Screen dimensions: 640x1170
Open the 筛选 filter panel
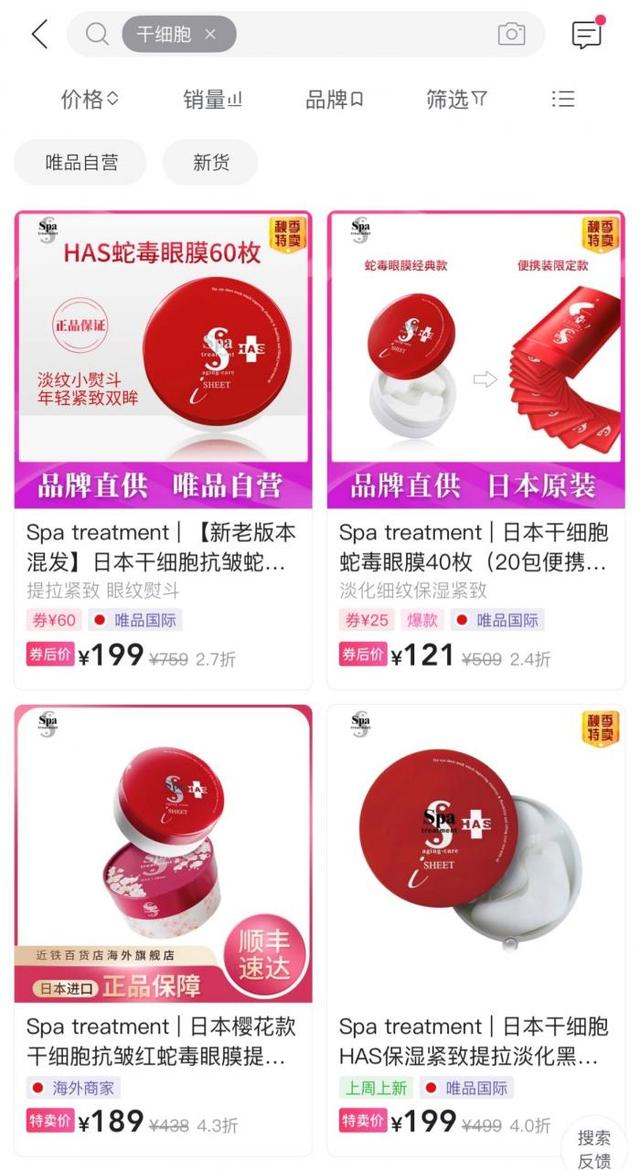pyautogui.click(x=456, y=99)
